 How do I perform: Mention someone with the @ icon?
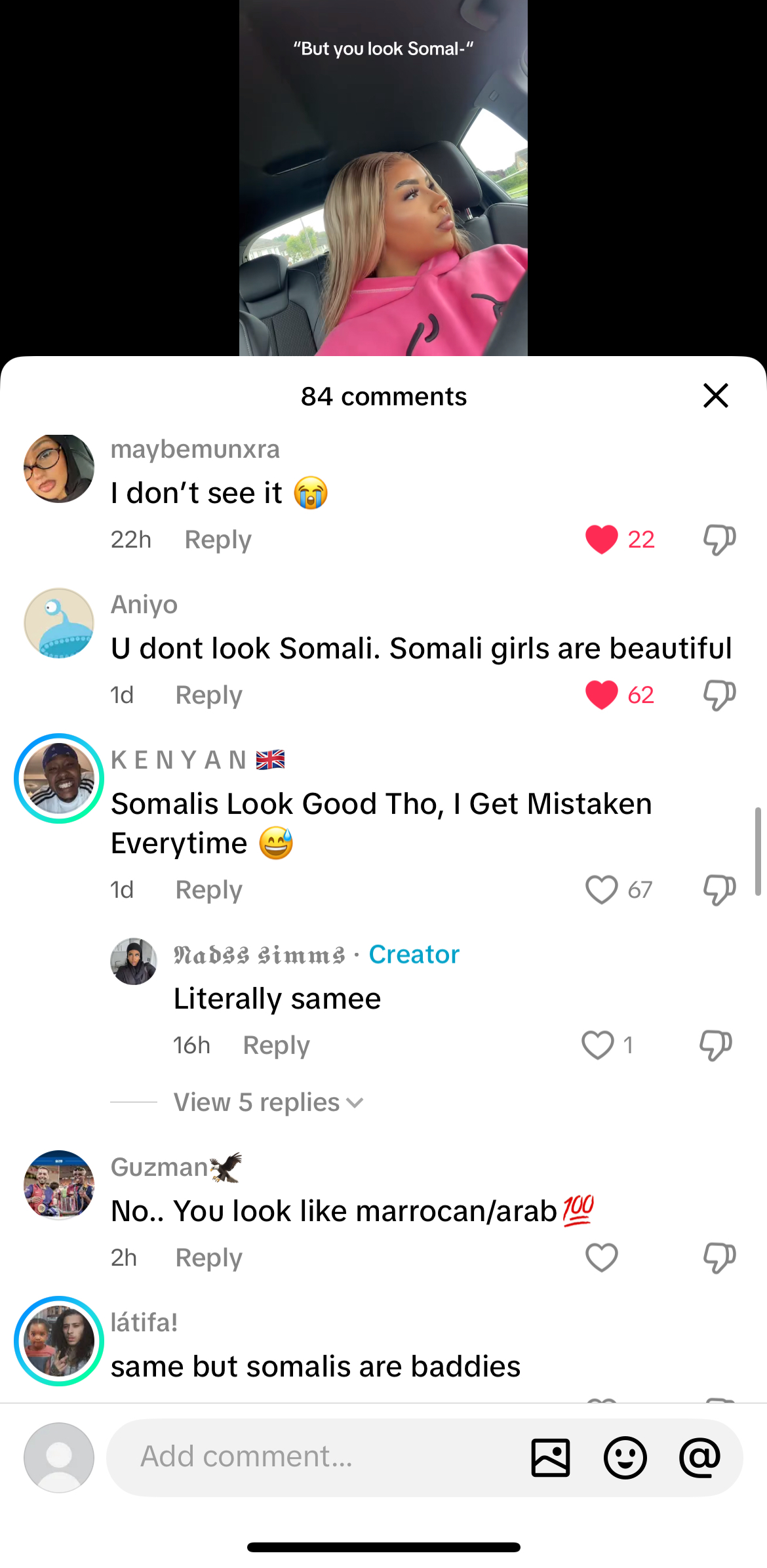[699, 1458]
